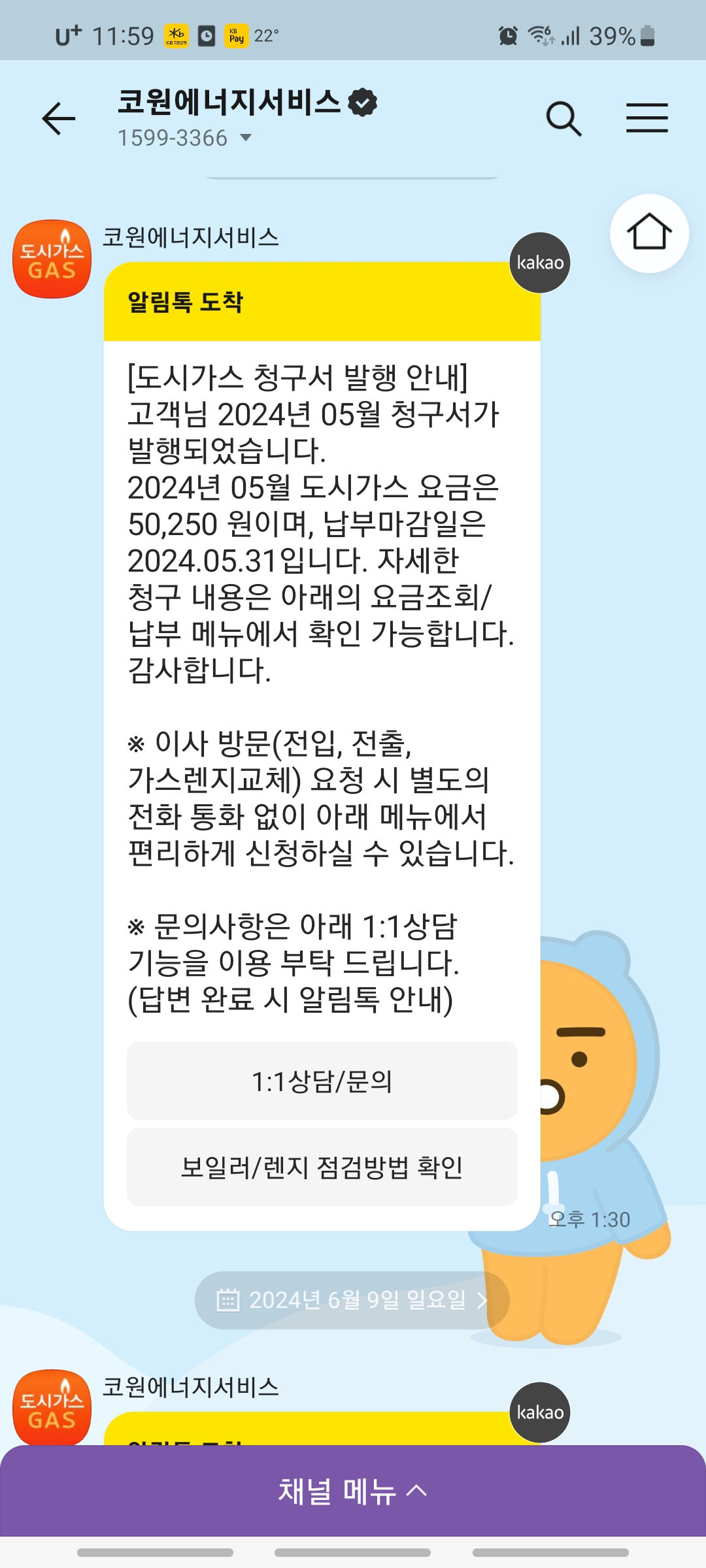Tap 보일러/렌지 점검방법 확인
706x1568 pixels.
(x=322, y=1167)
